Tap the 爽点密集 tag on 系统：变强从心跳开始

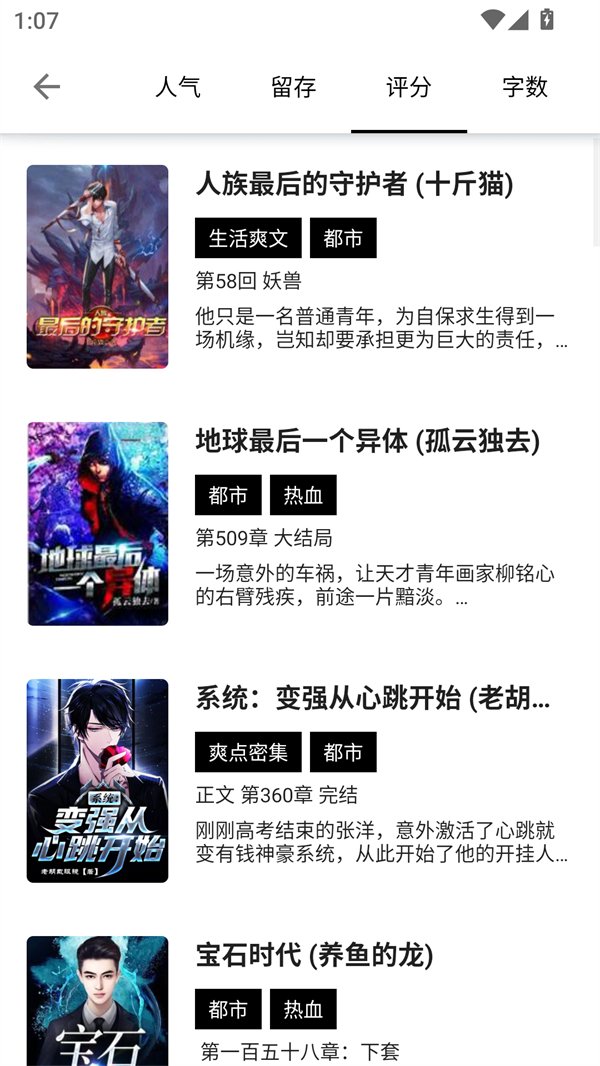tap(248, 752)
